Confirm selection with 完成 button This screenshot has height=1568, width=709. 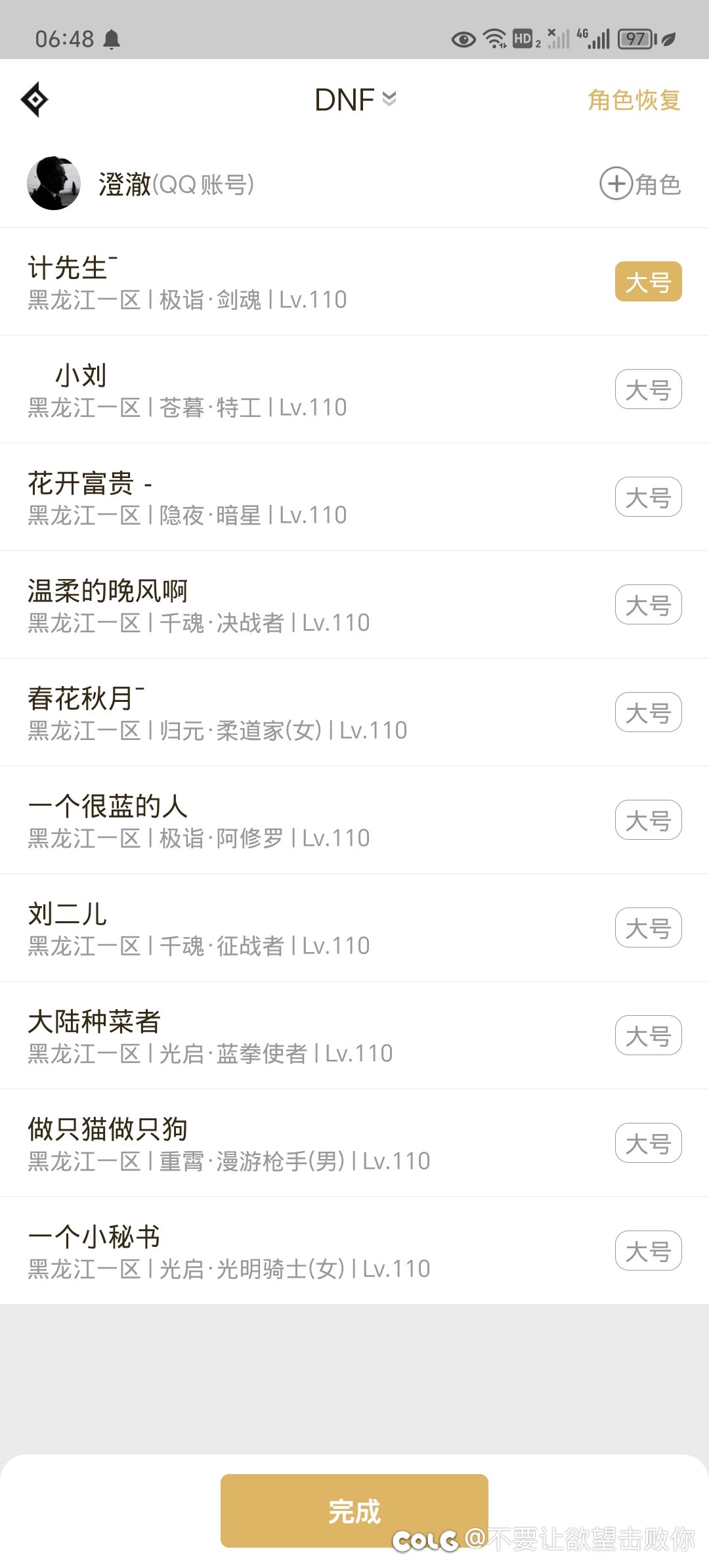click(354, 1511)
